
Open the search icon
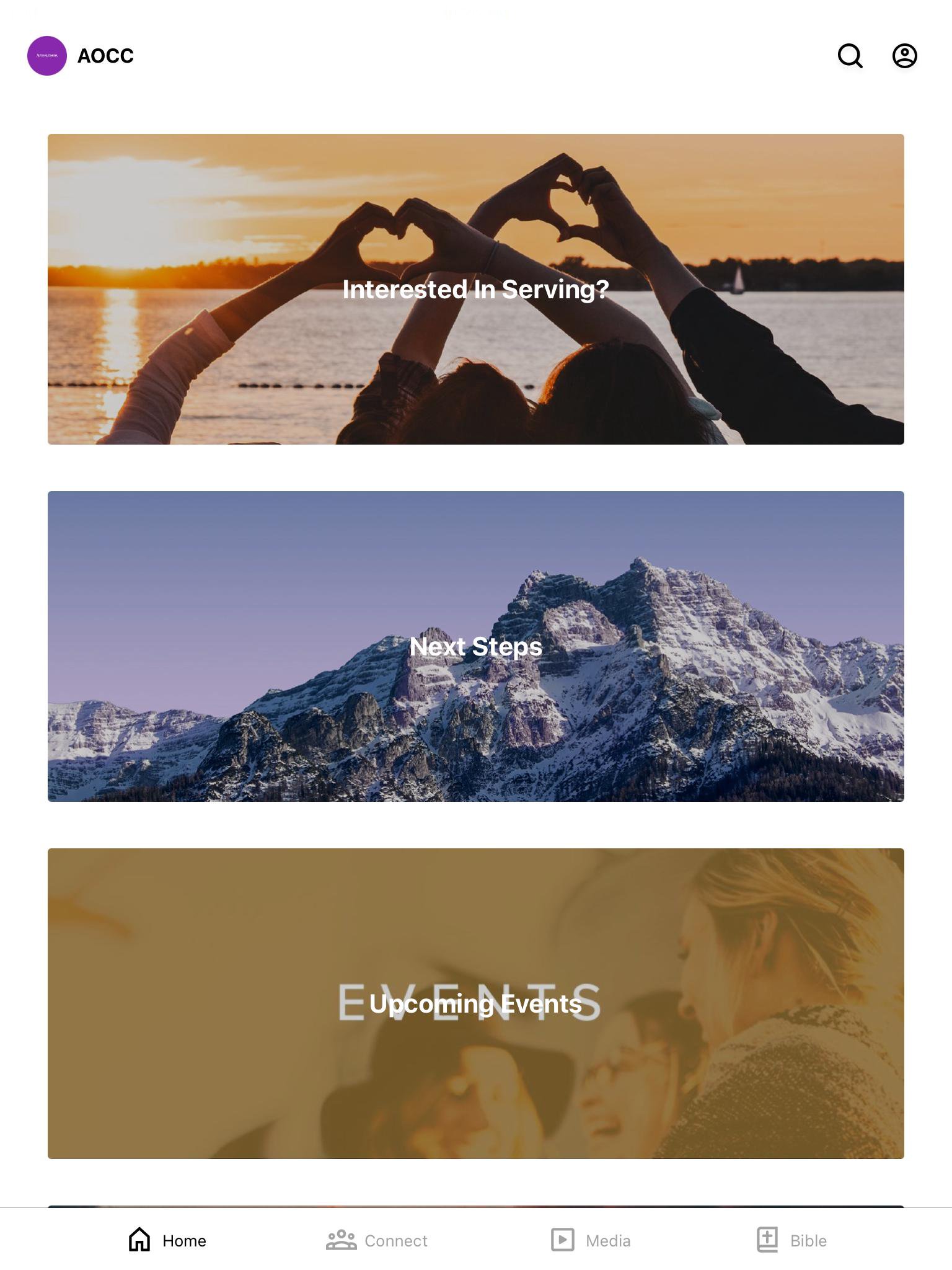850,56
